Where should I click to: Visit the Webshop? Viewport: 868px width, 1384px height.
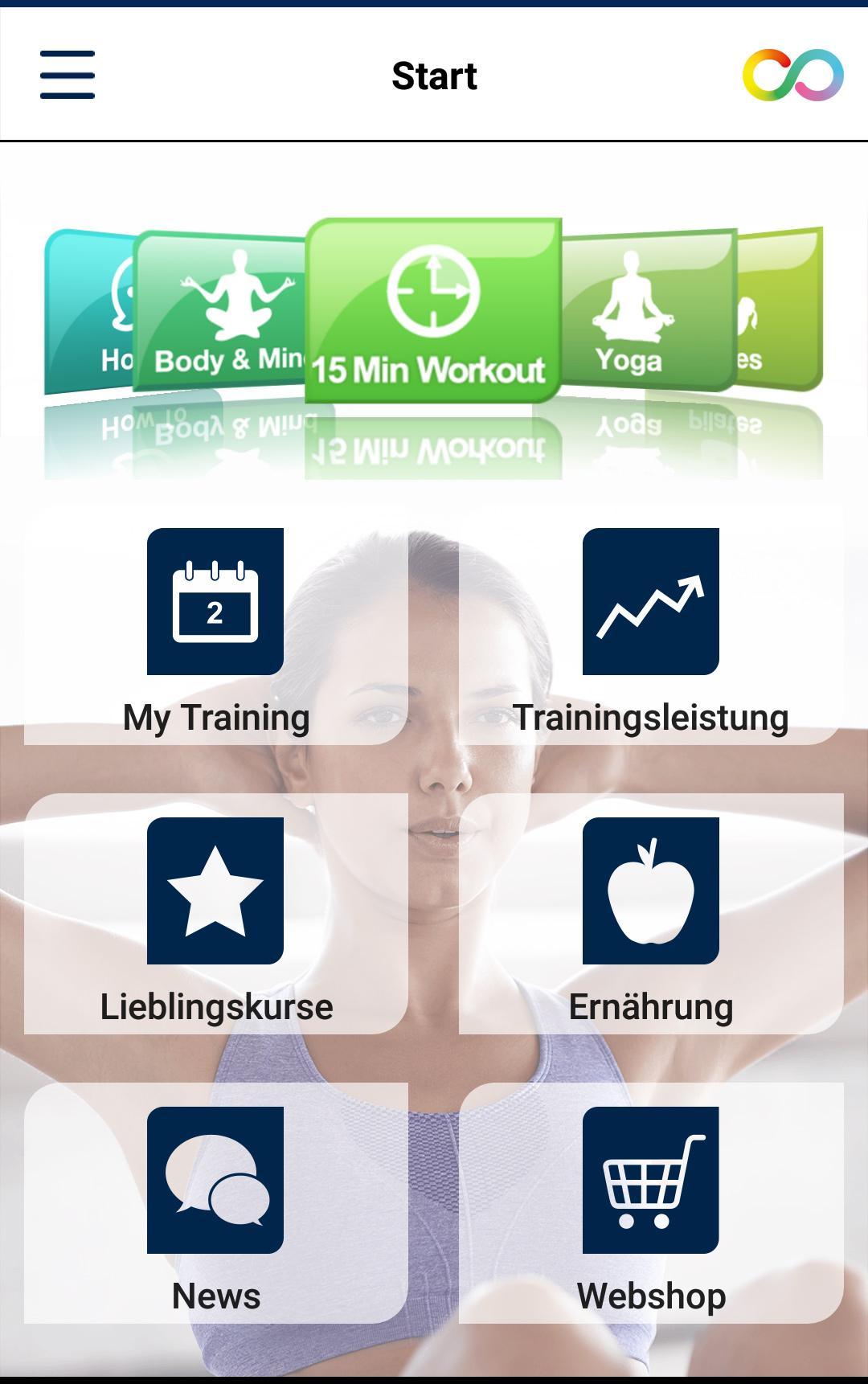tap(650, 1204)
